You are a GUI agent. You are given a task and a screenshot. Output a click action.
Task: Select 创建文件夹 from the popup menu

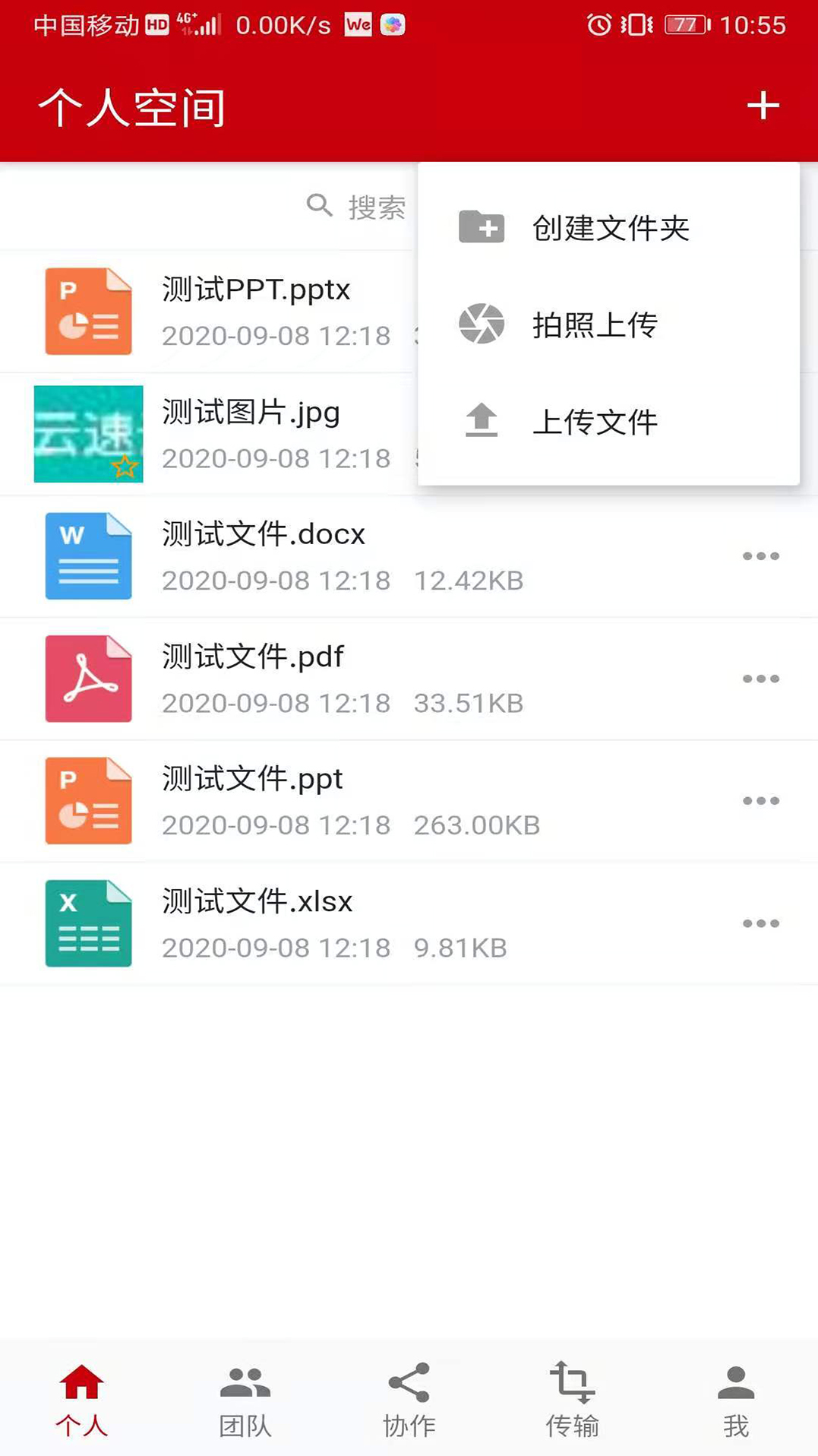click(608, 228)
